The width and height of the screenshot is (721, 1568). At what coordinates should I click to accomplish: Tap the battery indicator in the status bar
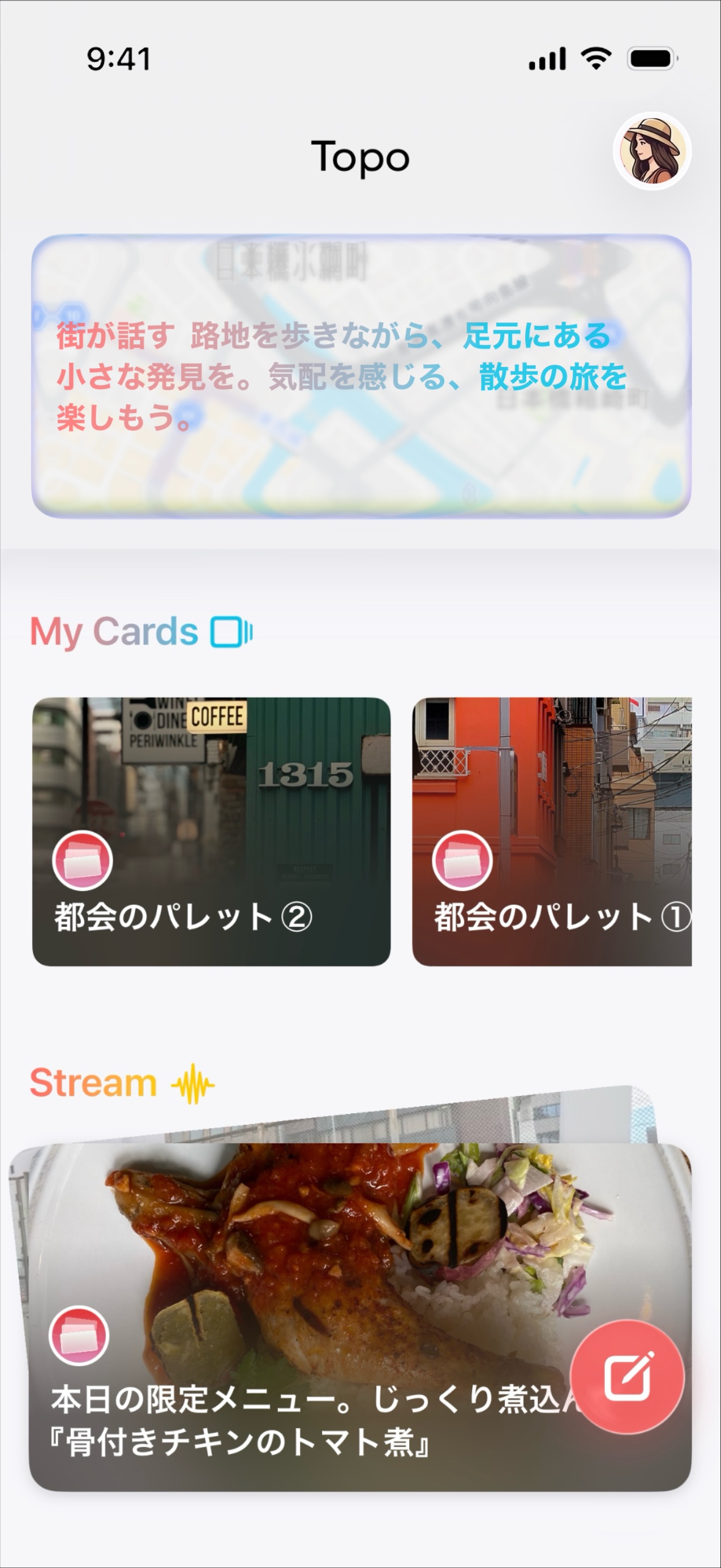click(653, 58)
